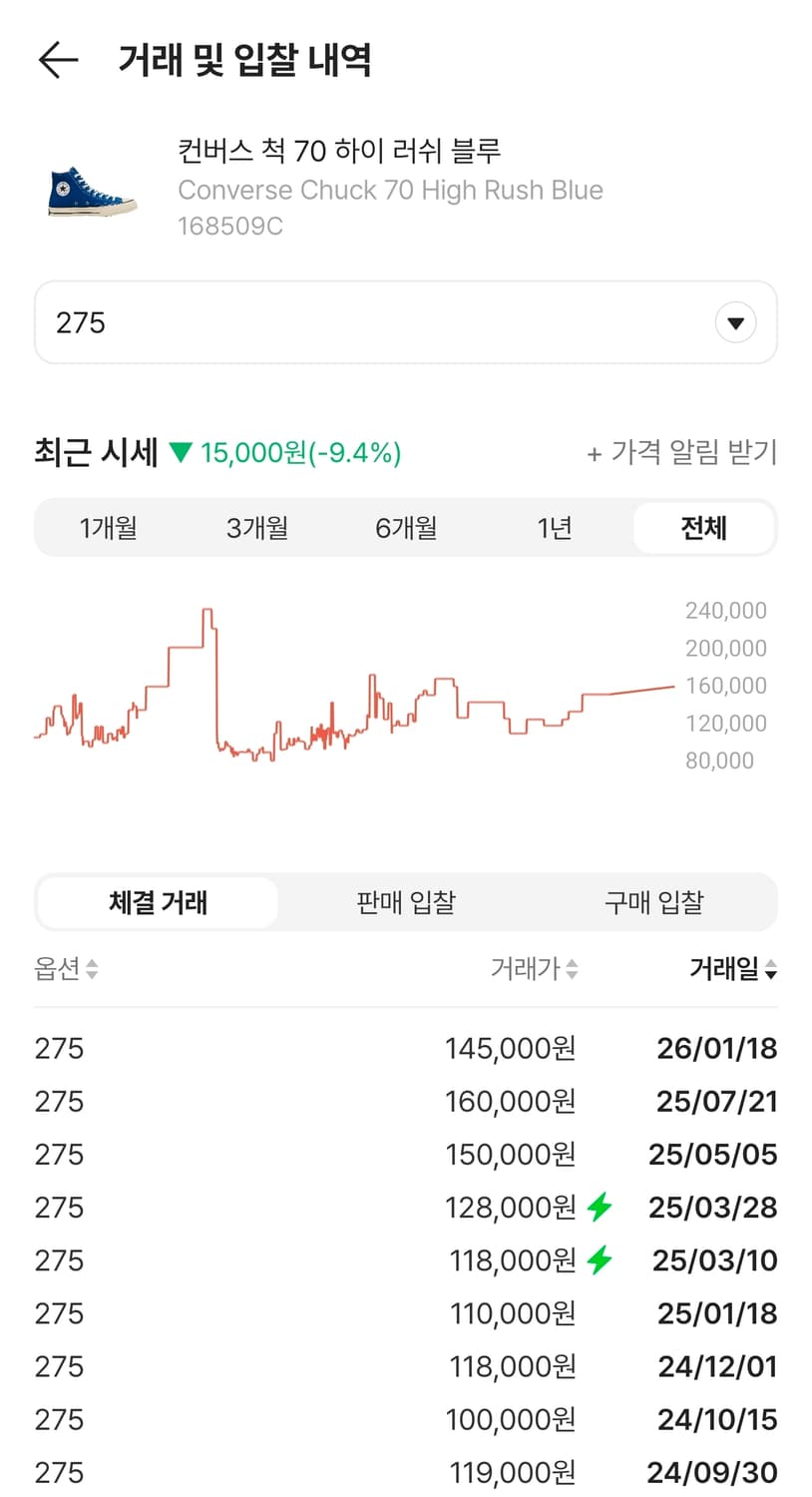Select the 체결 거래 tab
This screenshot has height=1497, width=812.
[157, 901]
